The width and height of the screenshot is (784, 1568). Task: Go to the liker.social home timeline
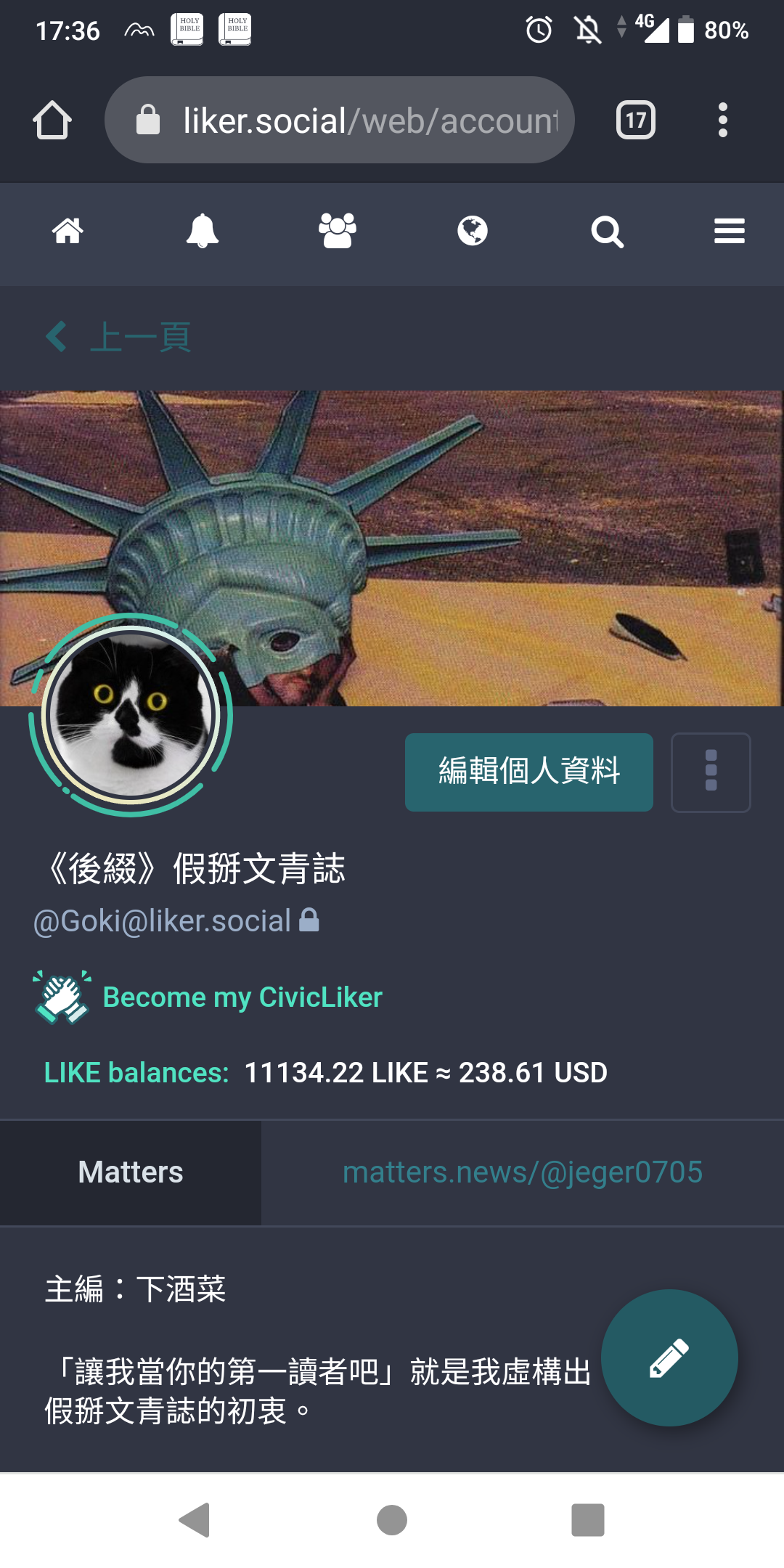[x=68, y=232]
